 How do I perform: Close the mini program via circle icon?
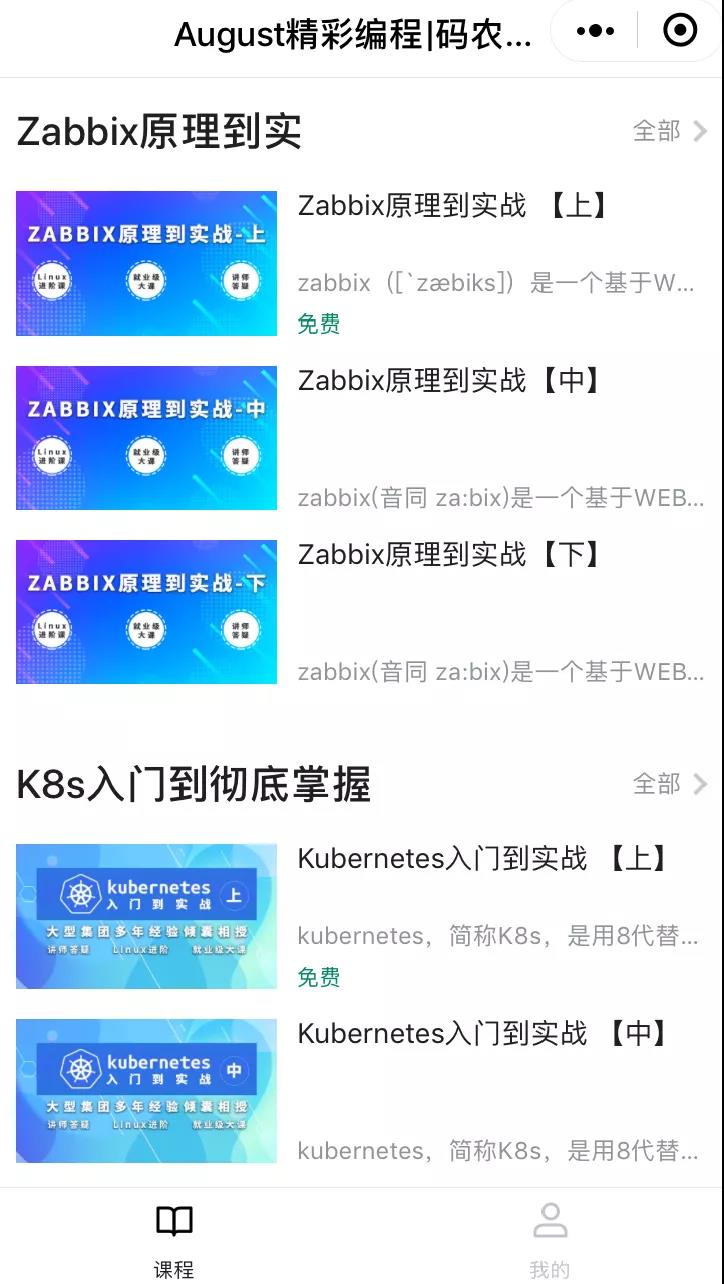pos(680,31)
